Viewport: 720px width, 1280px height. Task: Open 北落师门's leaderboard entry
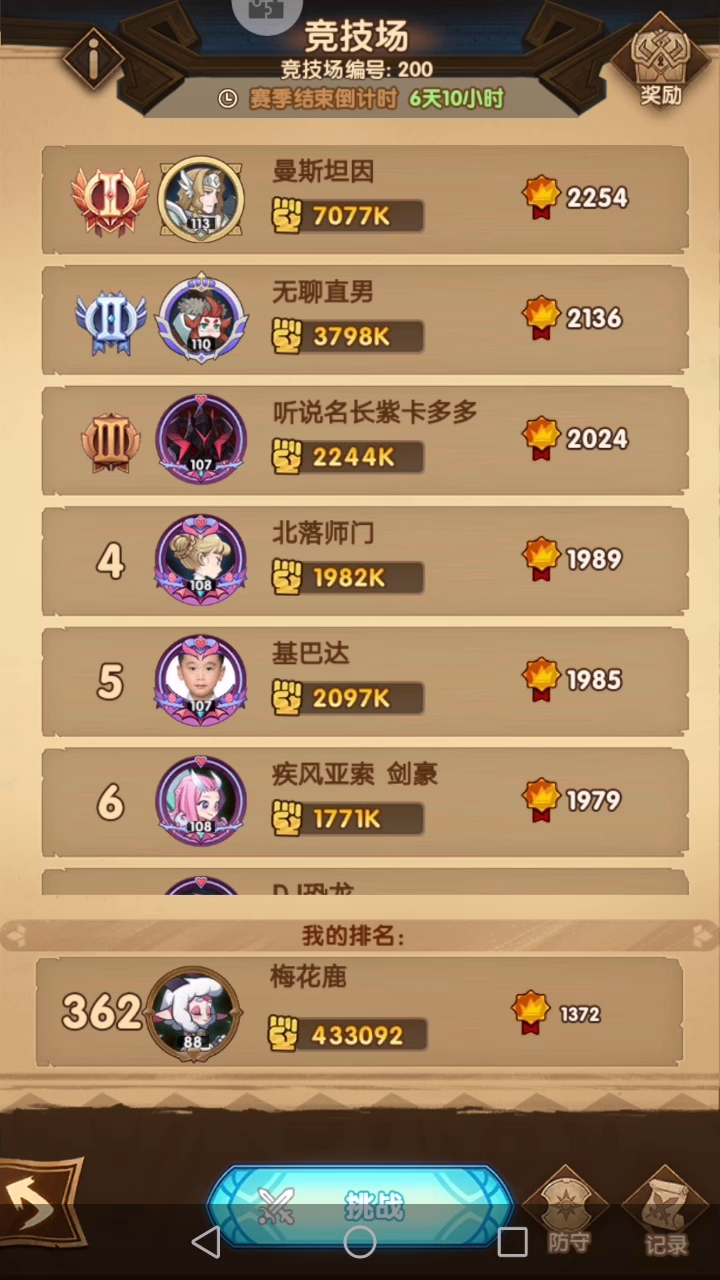(x=365, y=561)
